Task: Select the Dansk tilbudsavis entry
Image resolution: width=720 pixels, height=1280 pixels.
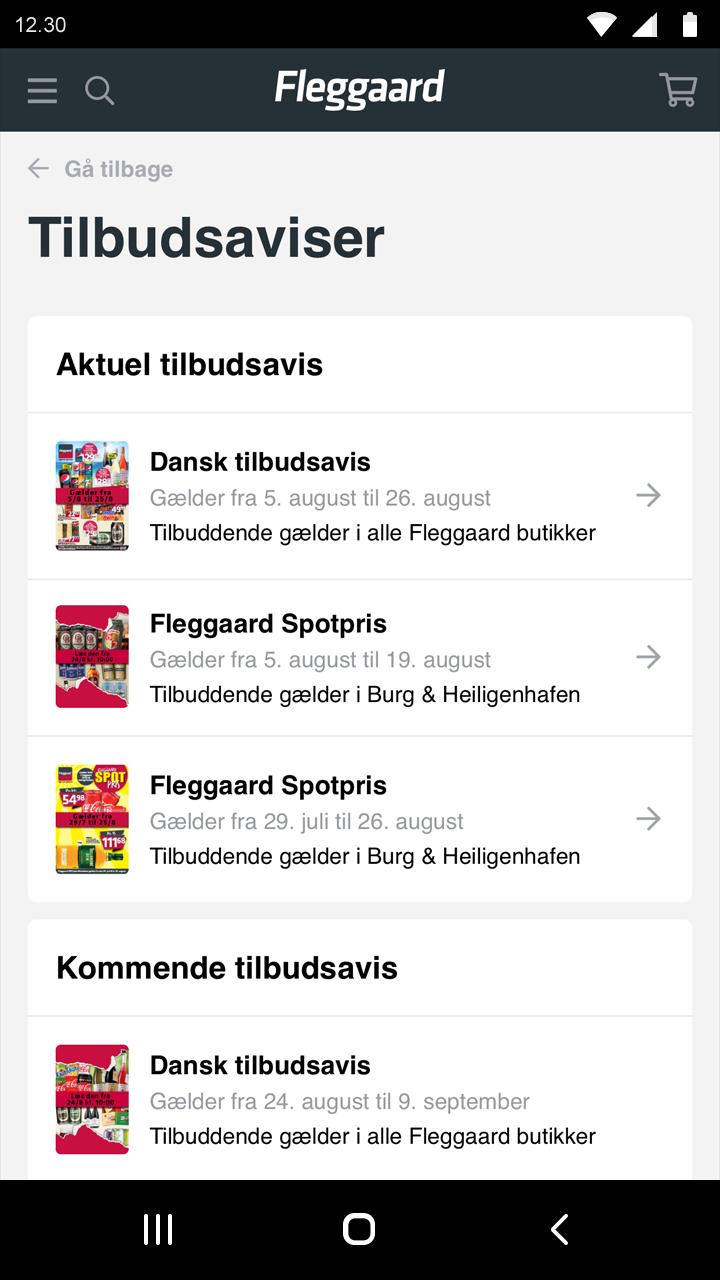Action: coord(360,495)
